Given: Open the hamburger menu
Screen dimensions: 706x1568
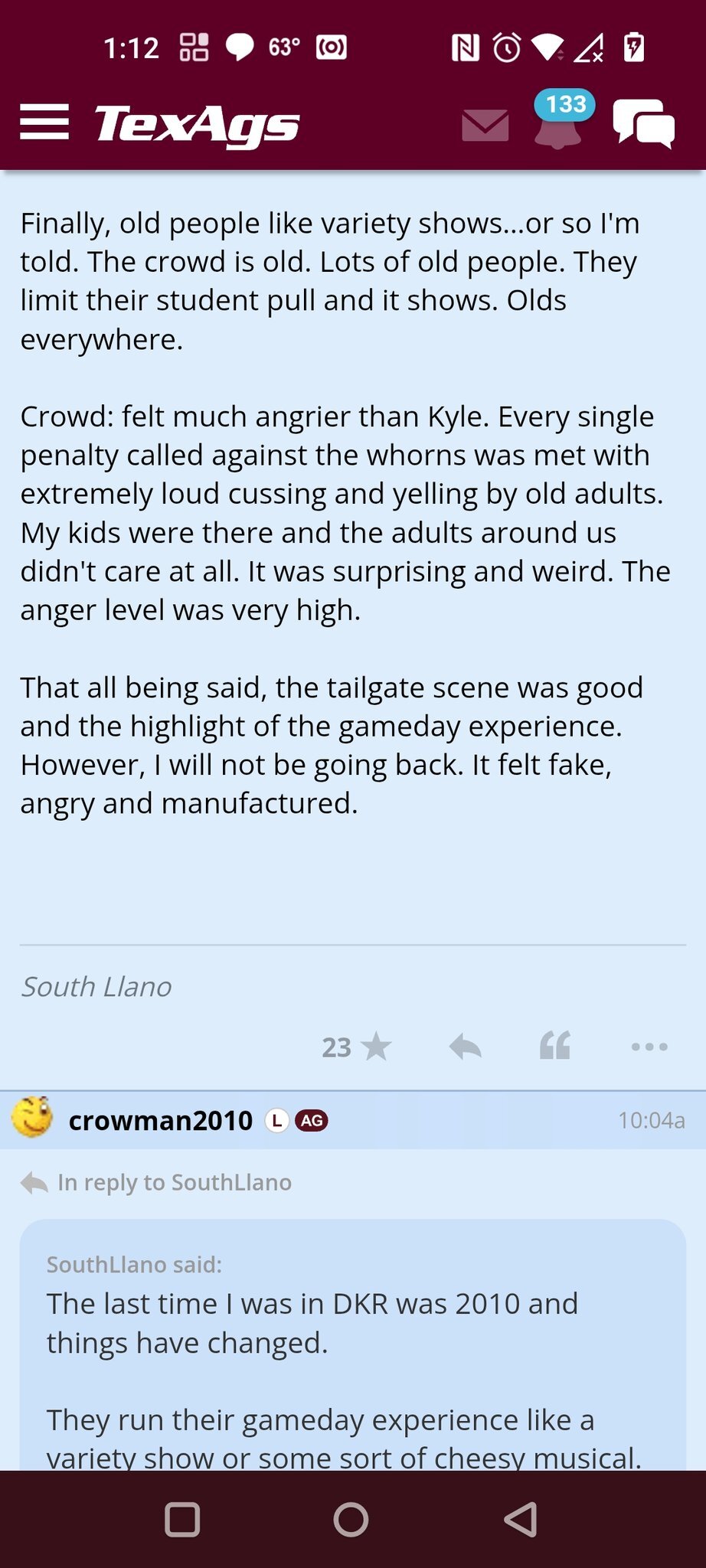Looking at the screenshot, I should (x=44, y=122).
